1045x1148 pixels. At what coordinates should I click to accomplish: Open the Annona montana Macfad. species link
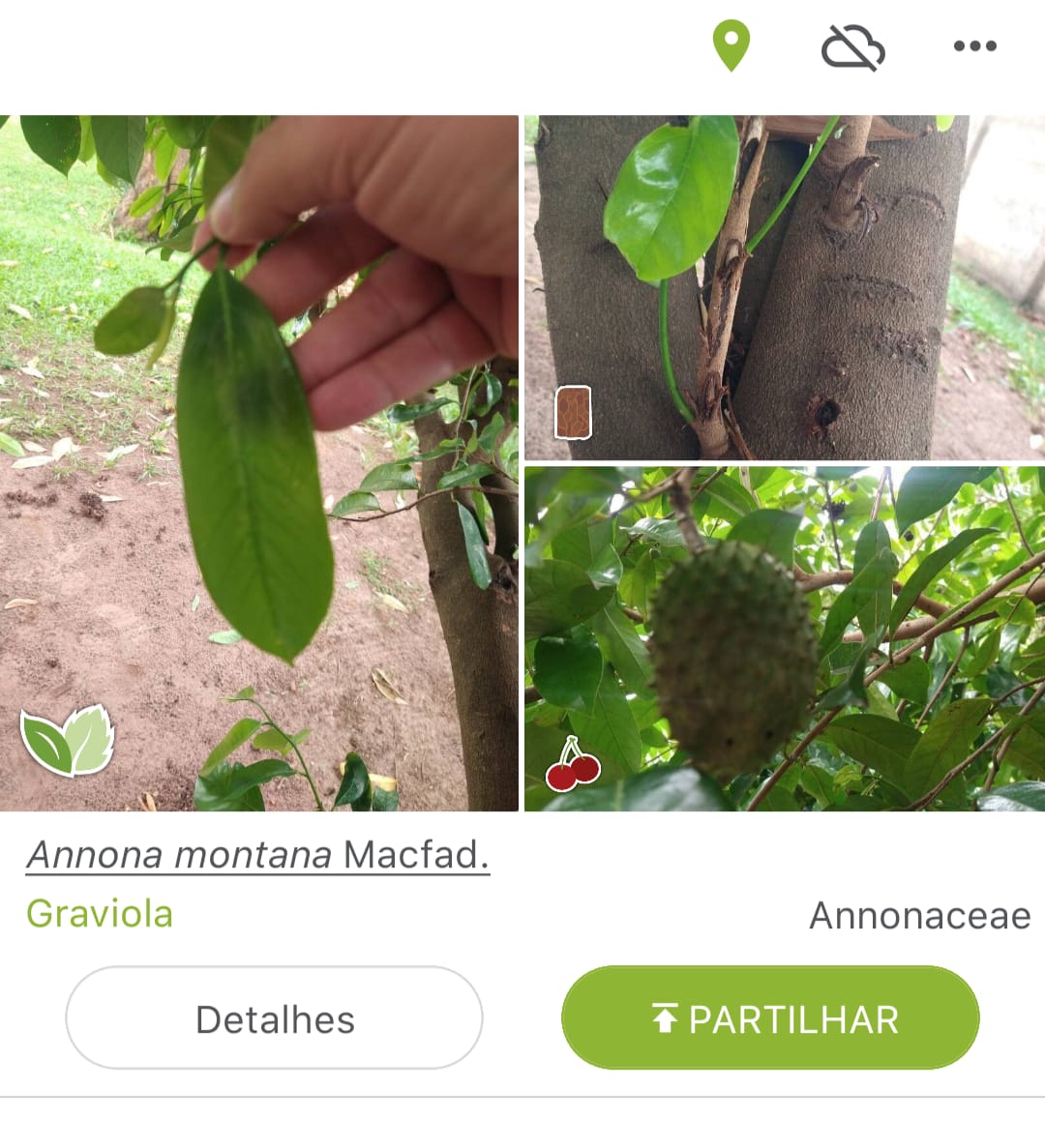[x=257, y=855]
